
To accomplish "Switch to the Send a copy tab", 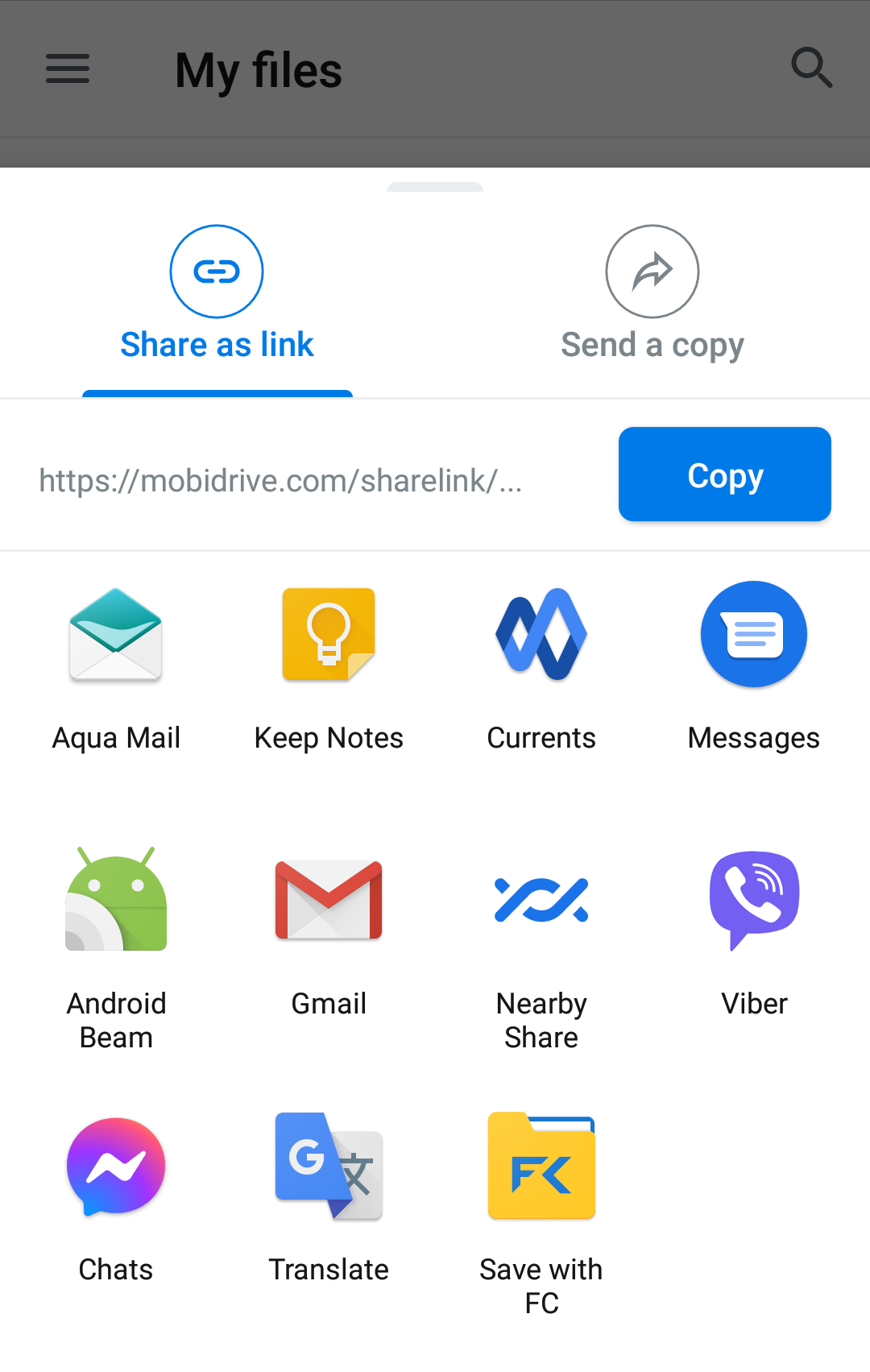I will 652,295.
